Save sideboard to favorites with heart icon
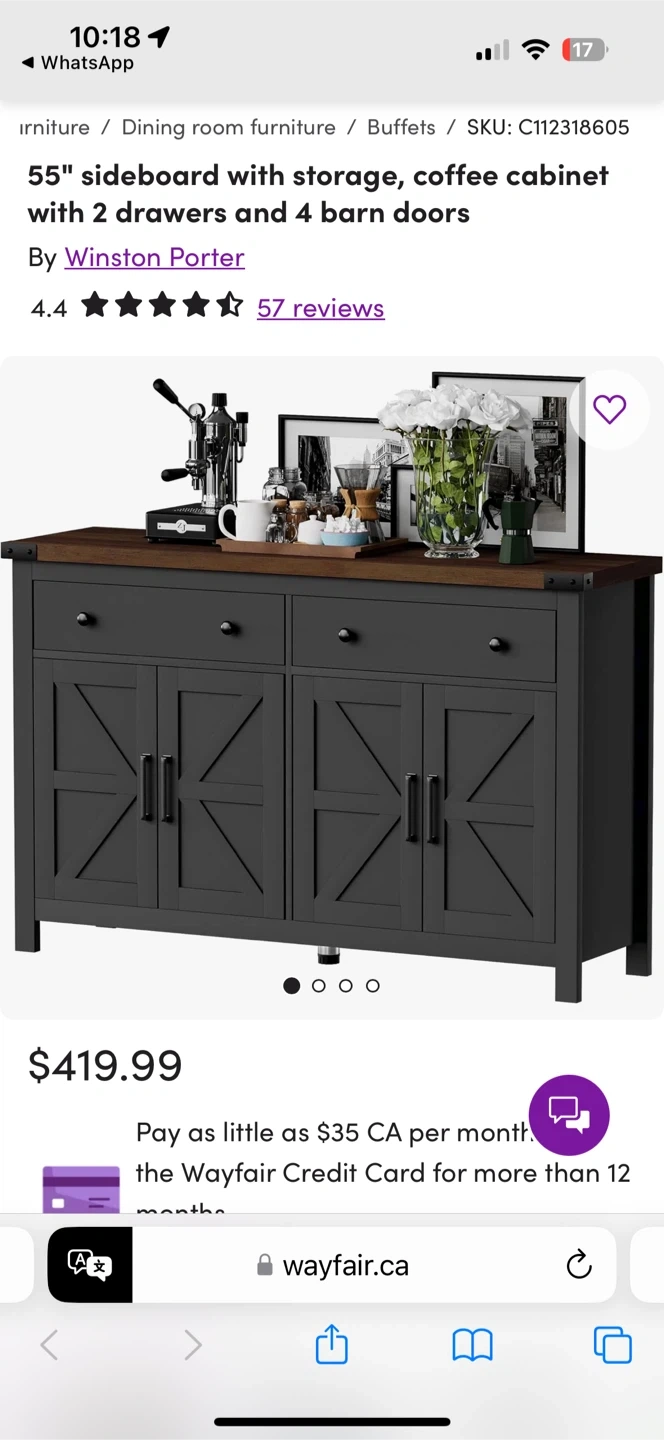Viewport: 664px width, 1440px height. coord(609,410)
